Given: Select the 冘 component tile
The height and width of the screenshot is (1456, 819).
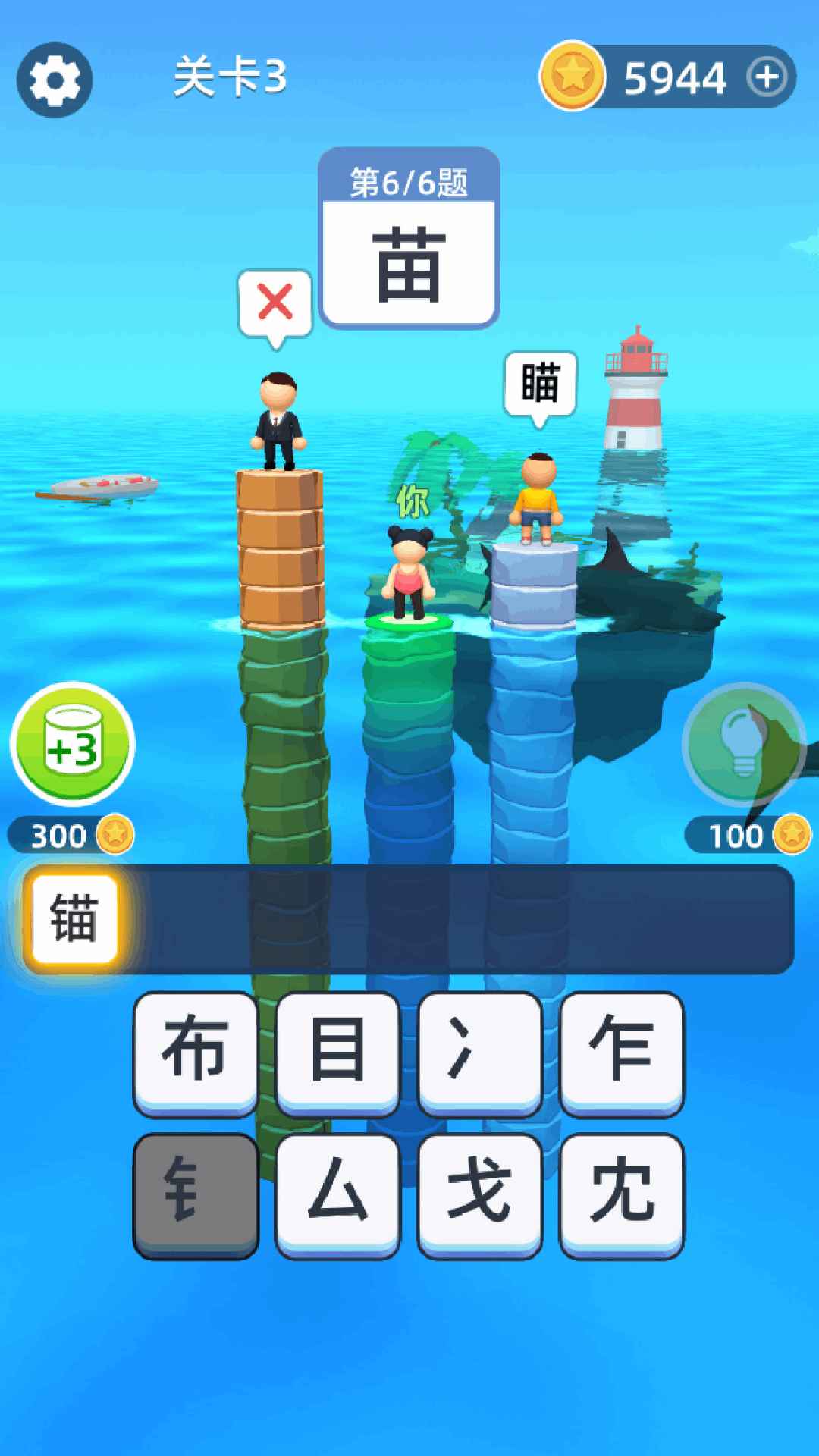Looking at the screenshot, I should coord(622,1194).
